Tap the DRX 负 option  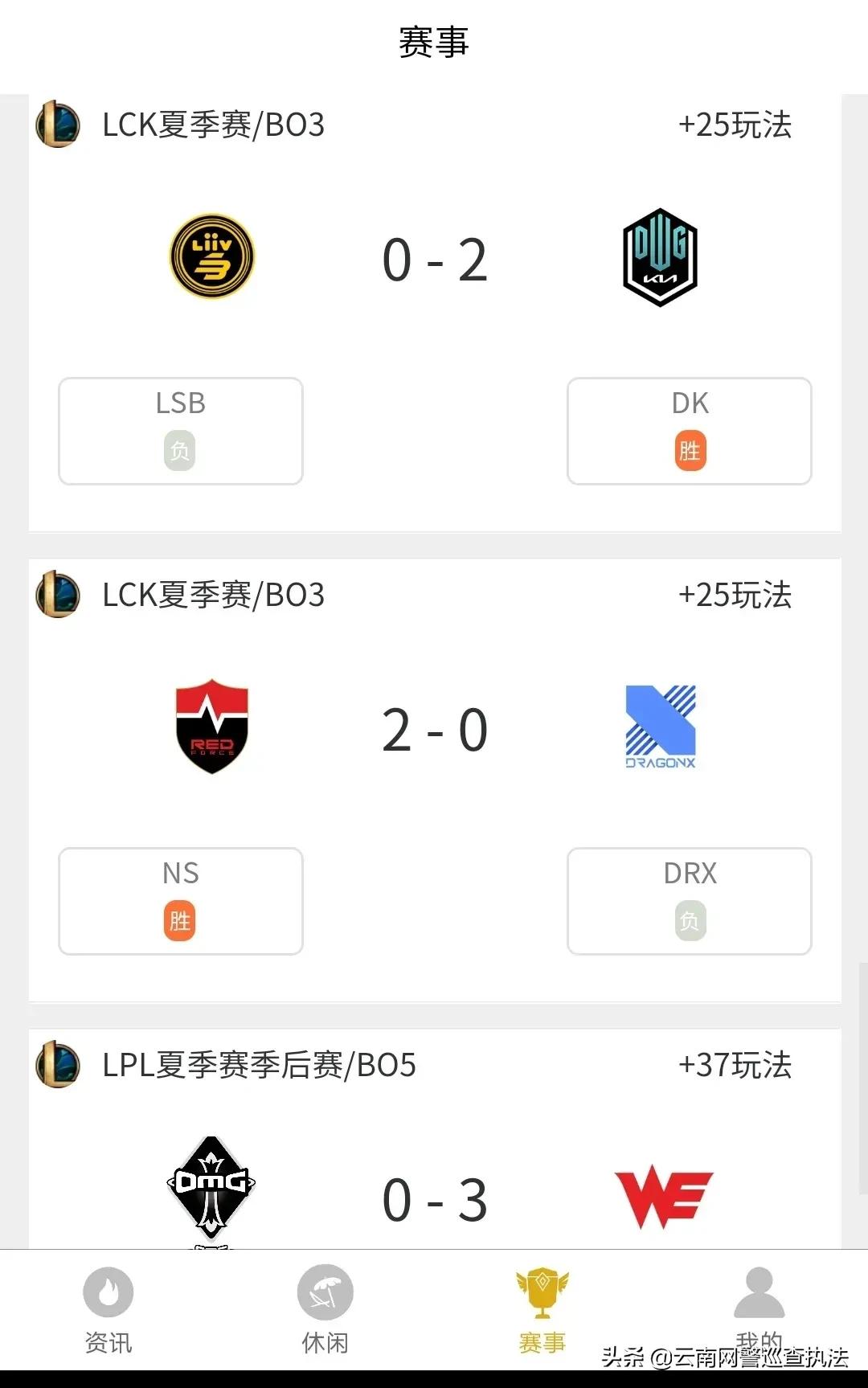coord(690,902)
